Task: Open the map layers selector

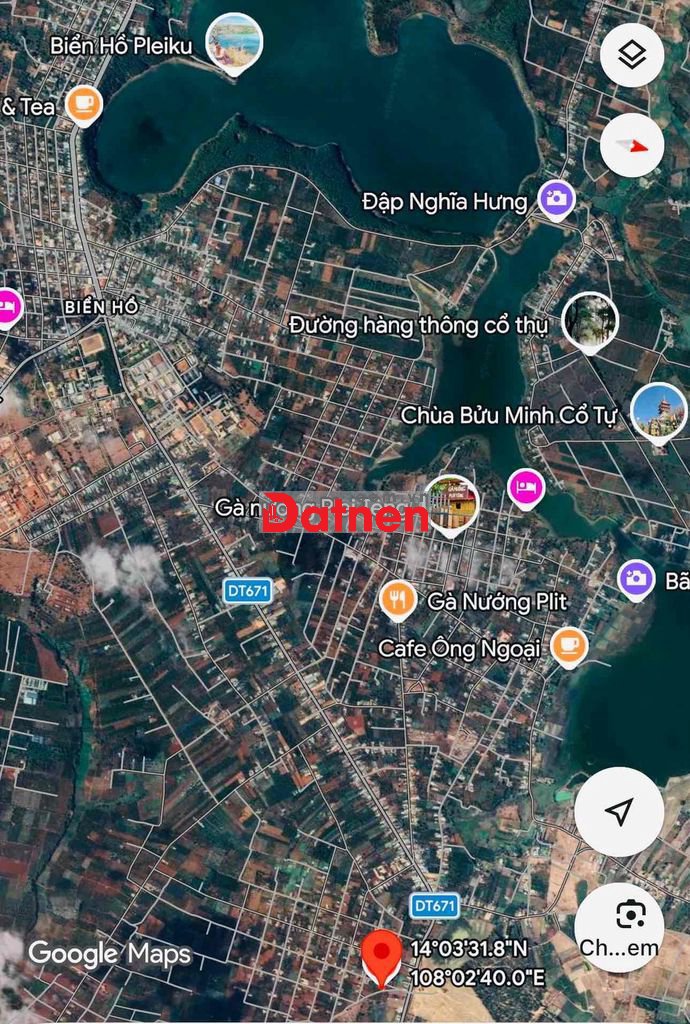Action: pos(631,55)
